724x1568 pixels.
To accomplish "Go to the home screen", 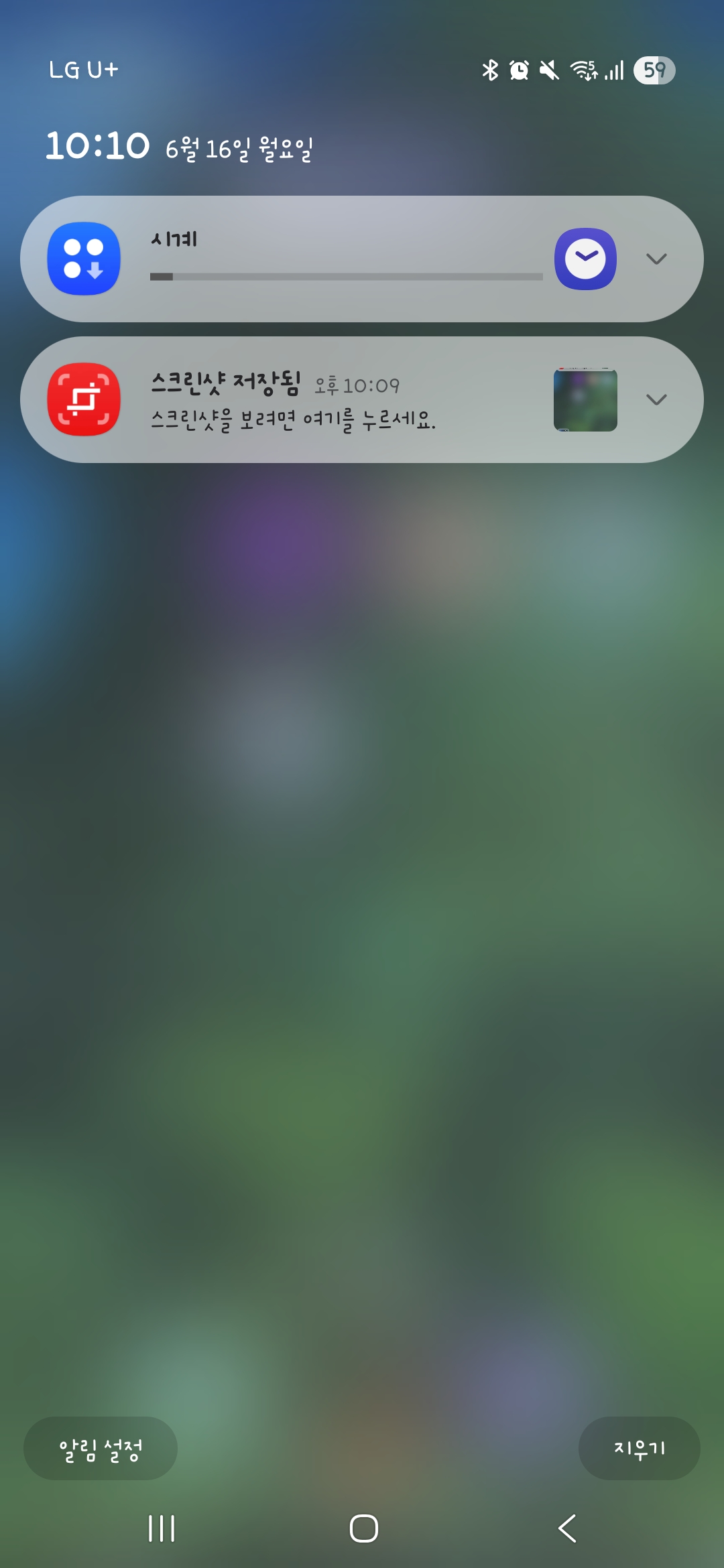I will click(x=363, y=1528).
